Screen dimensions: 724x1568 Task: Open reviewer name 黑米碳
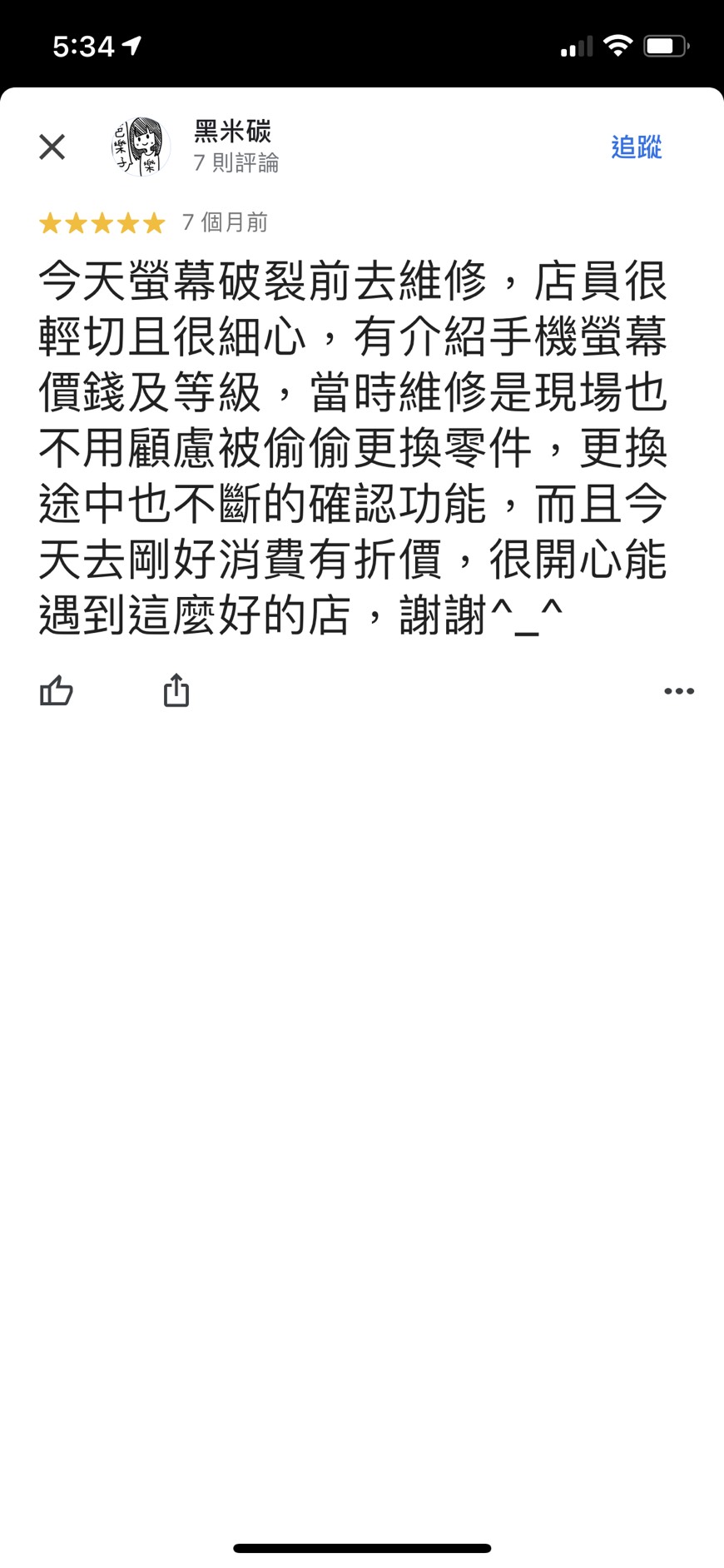point(232,131)
